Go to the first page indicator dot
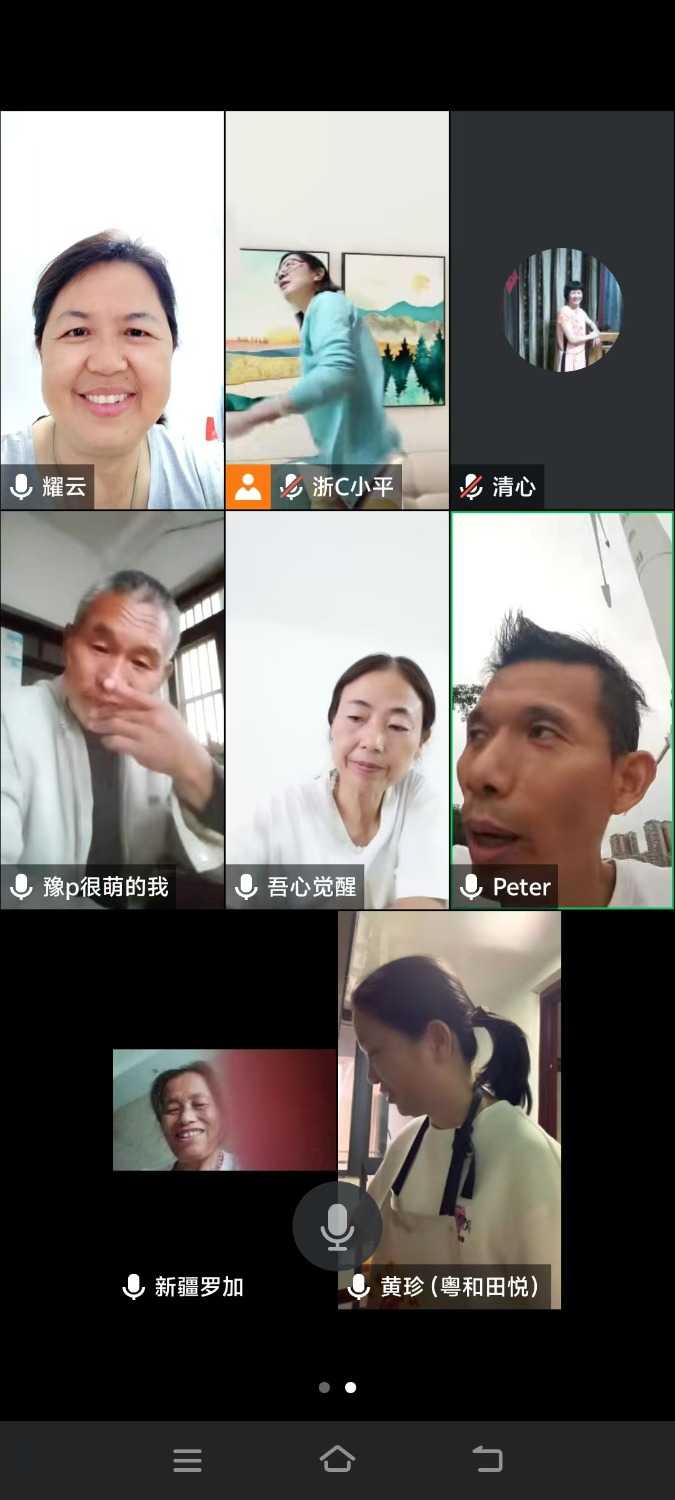Viewport: 675px width, 1500px height. 324,1387
